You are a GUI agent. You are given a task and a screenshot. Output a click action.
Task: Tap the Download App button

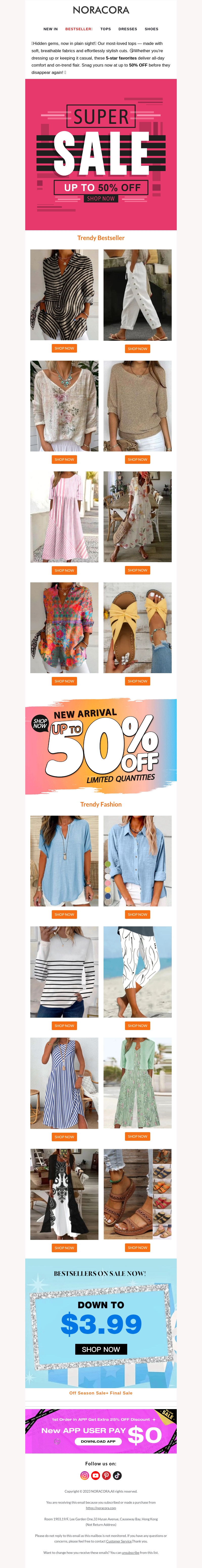pyautogui.click(x=98, y=1441)
